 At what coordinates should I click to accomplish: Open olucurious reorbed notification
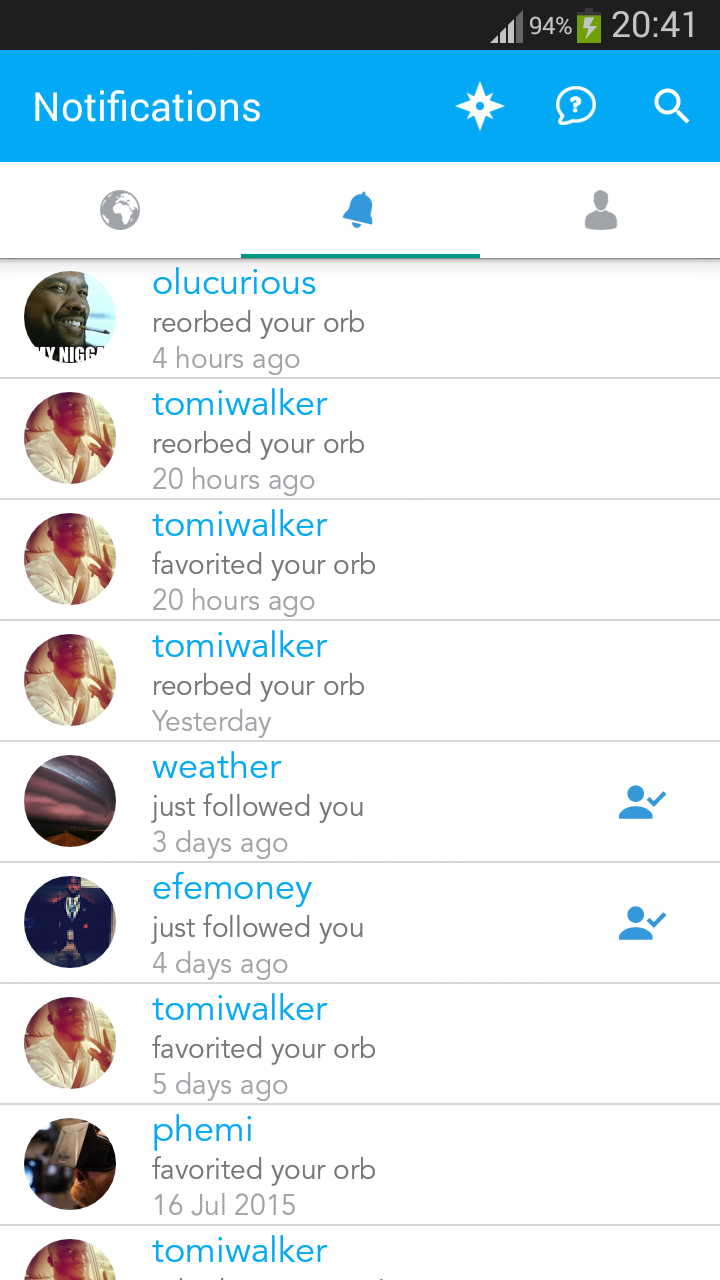[x=360, y=319]
